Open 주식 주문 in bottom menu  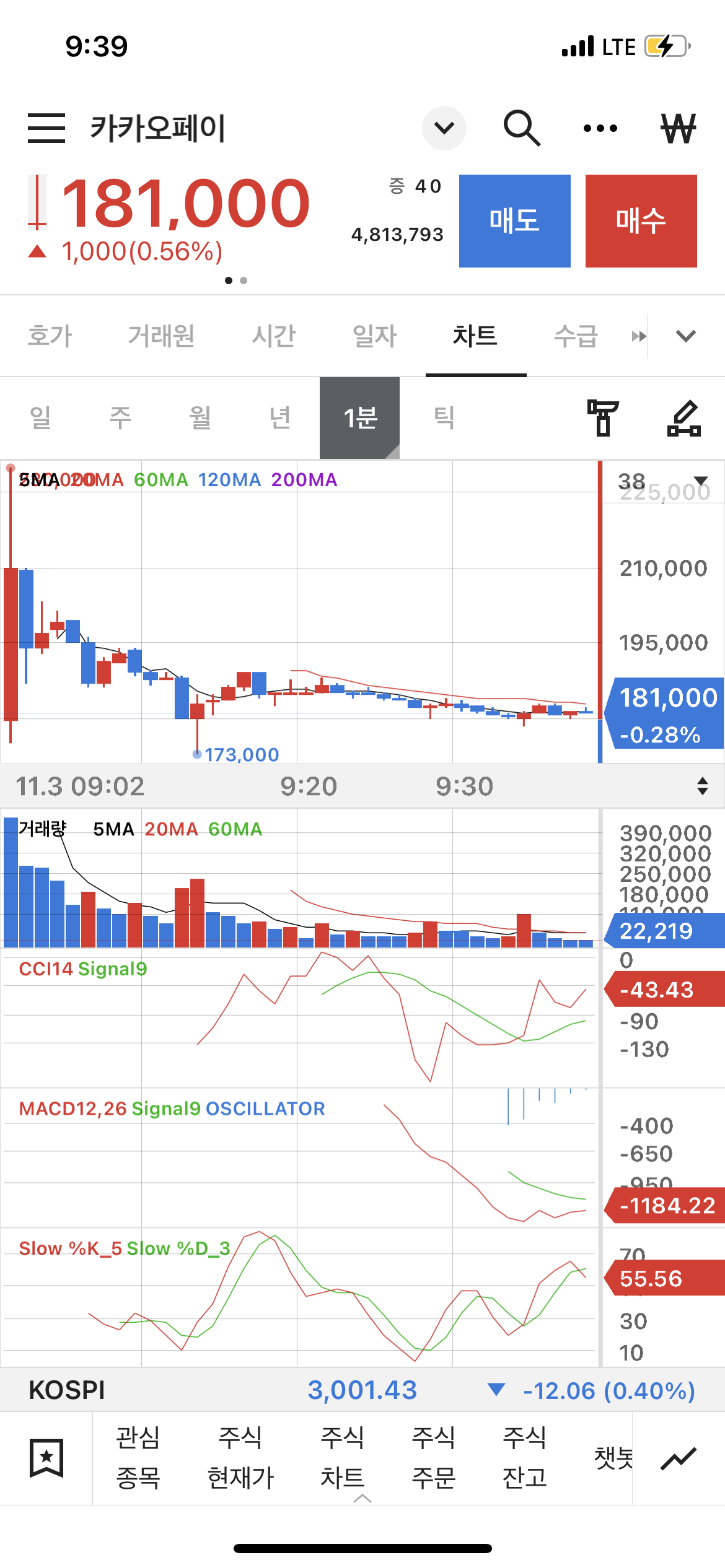434,1458
